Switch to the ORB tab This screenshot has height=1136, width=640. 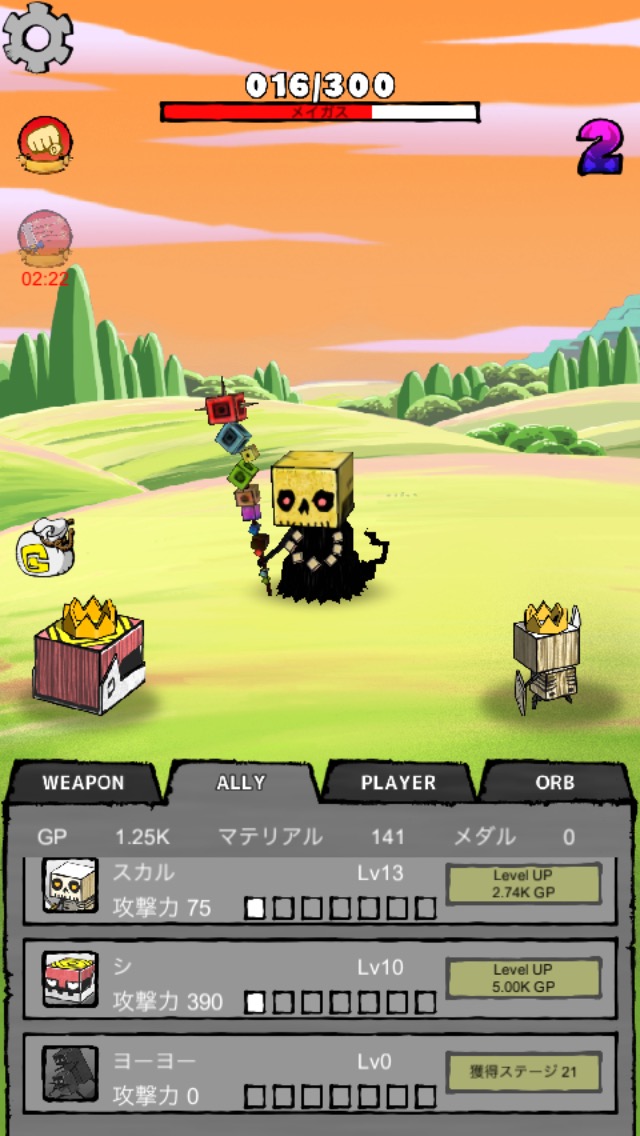pyautogui.click(x=554, y=783)
